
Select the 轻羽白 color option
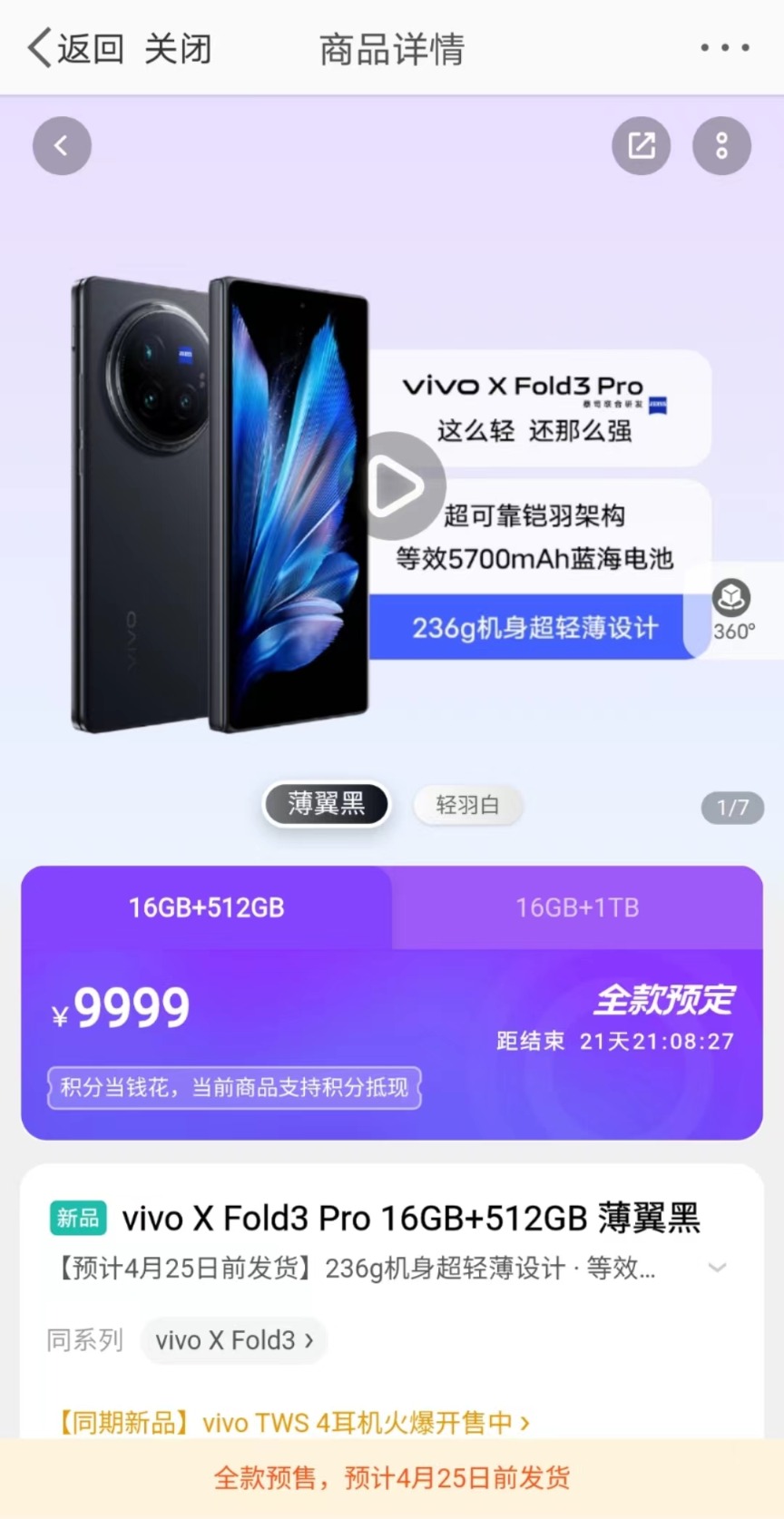(467, 805)
